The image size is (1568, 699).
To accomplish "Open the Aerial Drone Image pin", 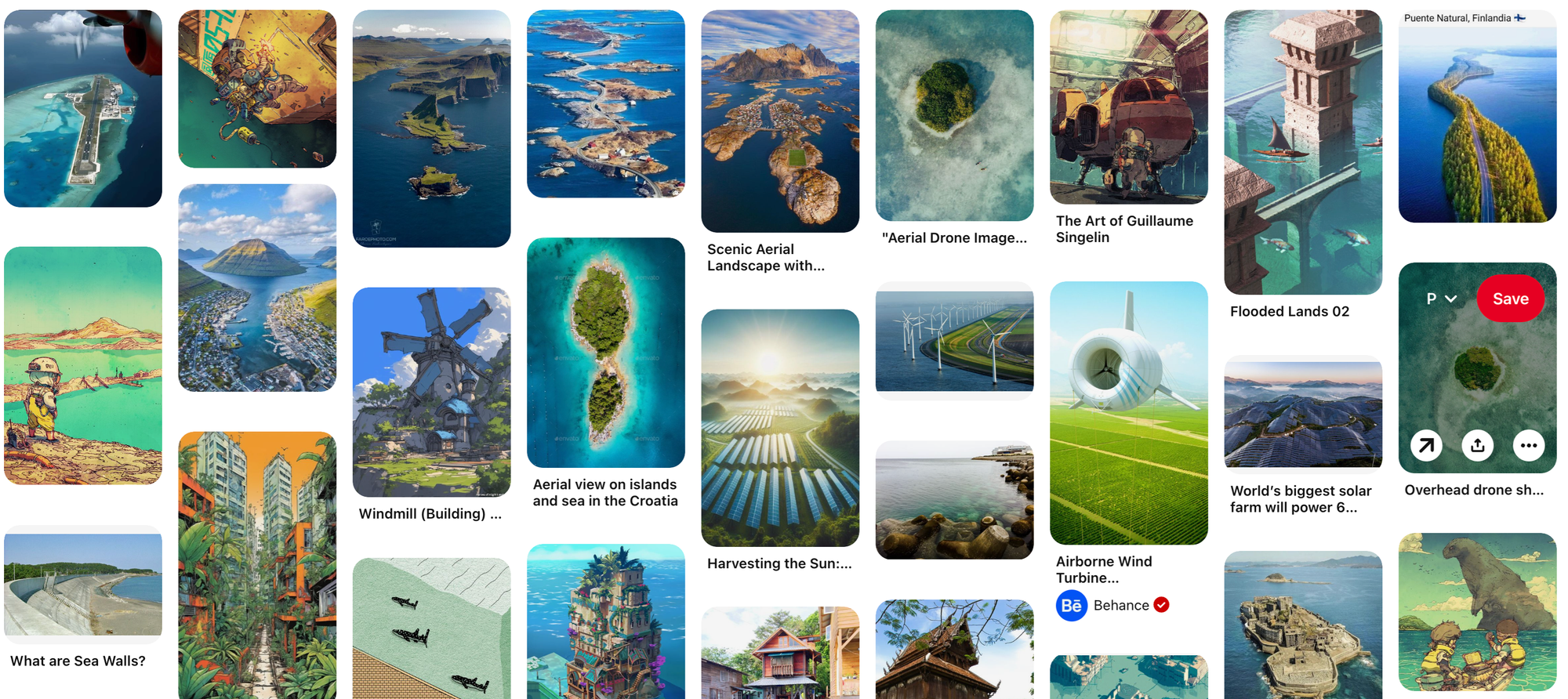I will pos(954,115).
